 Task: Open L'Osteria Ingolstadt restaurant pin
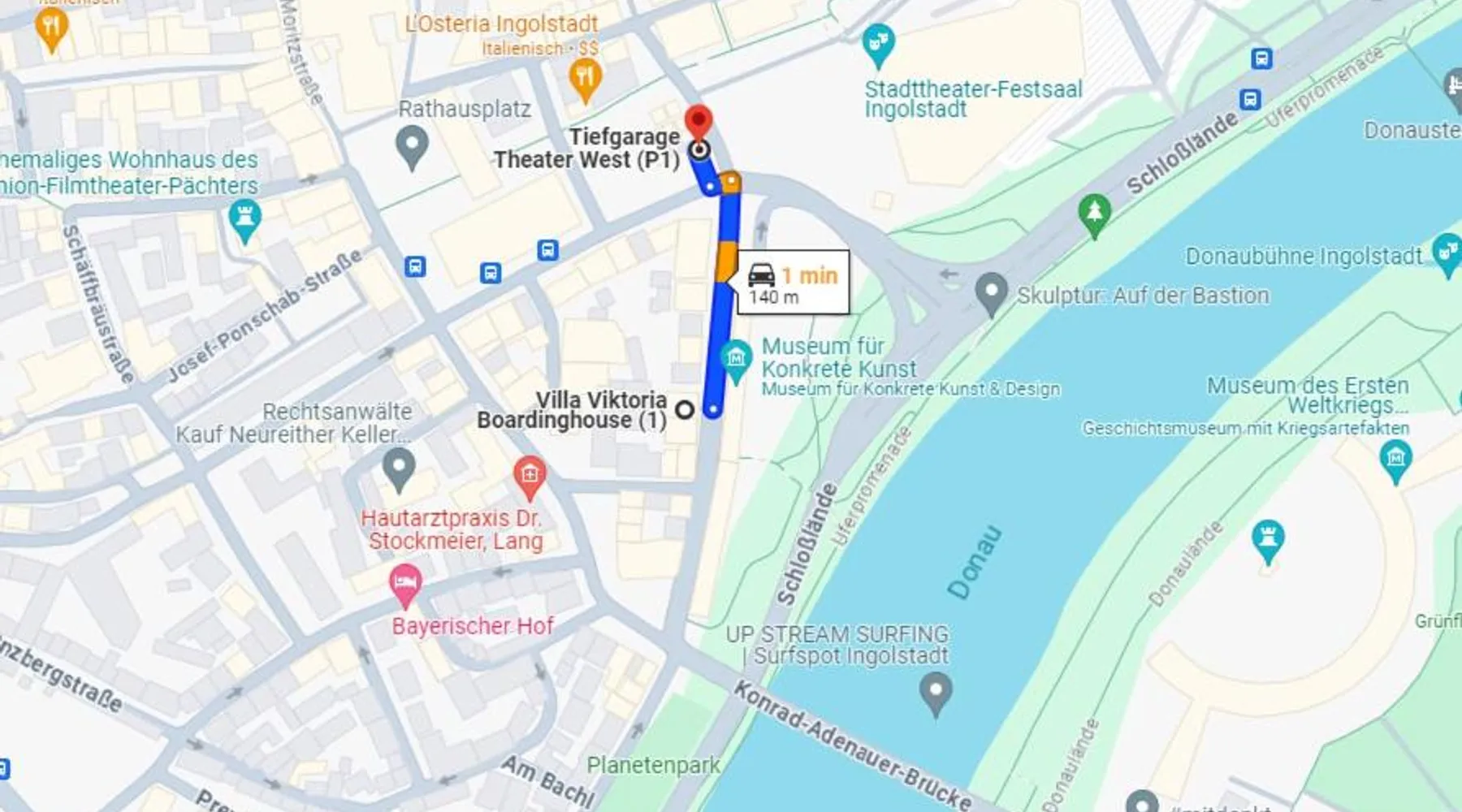584,80
